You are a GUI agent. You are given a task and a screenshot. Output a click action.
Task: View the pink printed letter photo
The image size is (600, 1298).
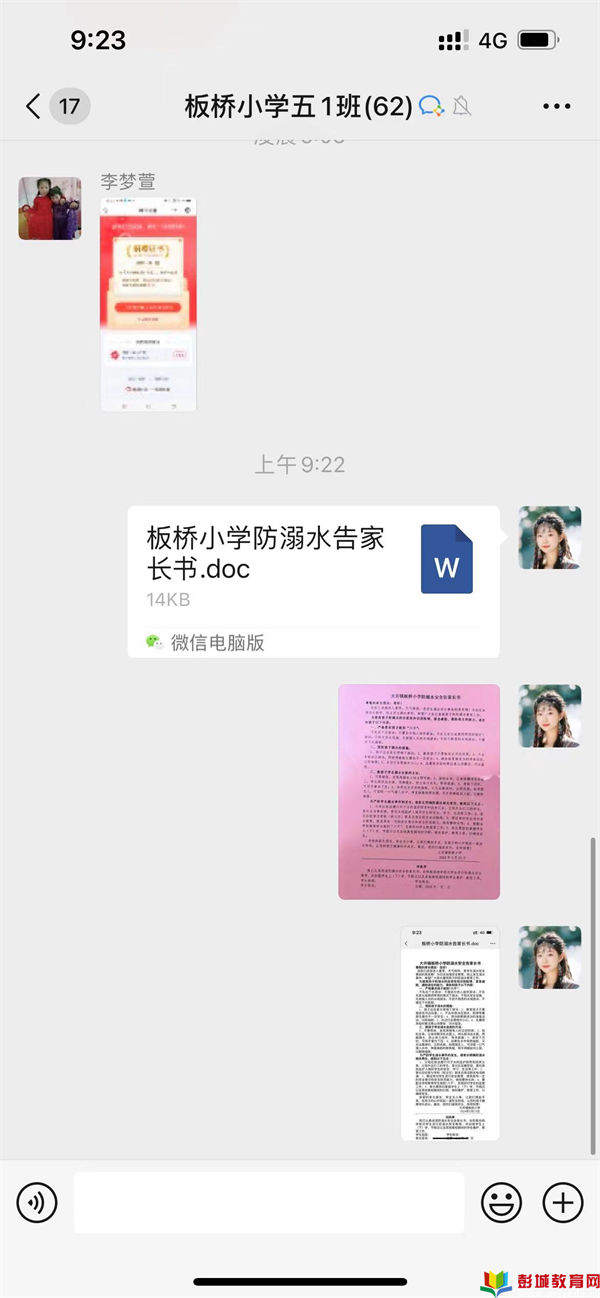[418, 791]
